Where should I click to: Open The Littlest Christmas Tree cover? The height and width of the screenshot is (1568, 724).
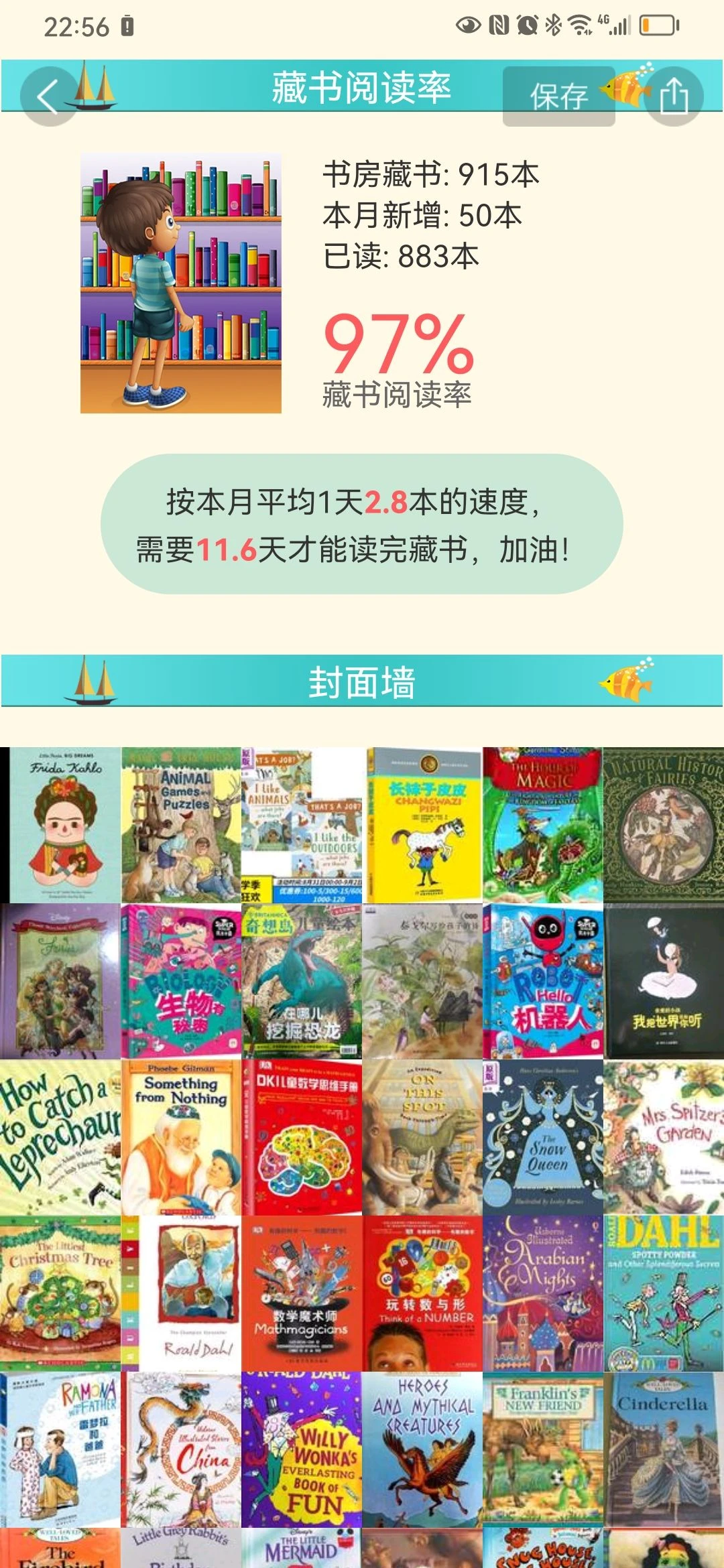(60, 1293)
